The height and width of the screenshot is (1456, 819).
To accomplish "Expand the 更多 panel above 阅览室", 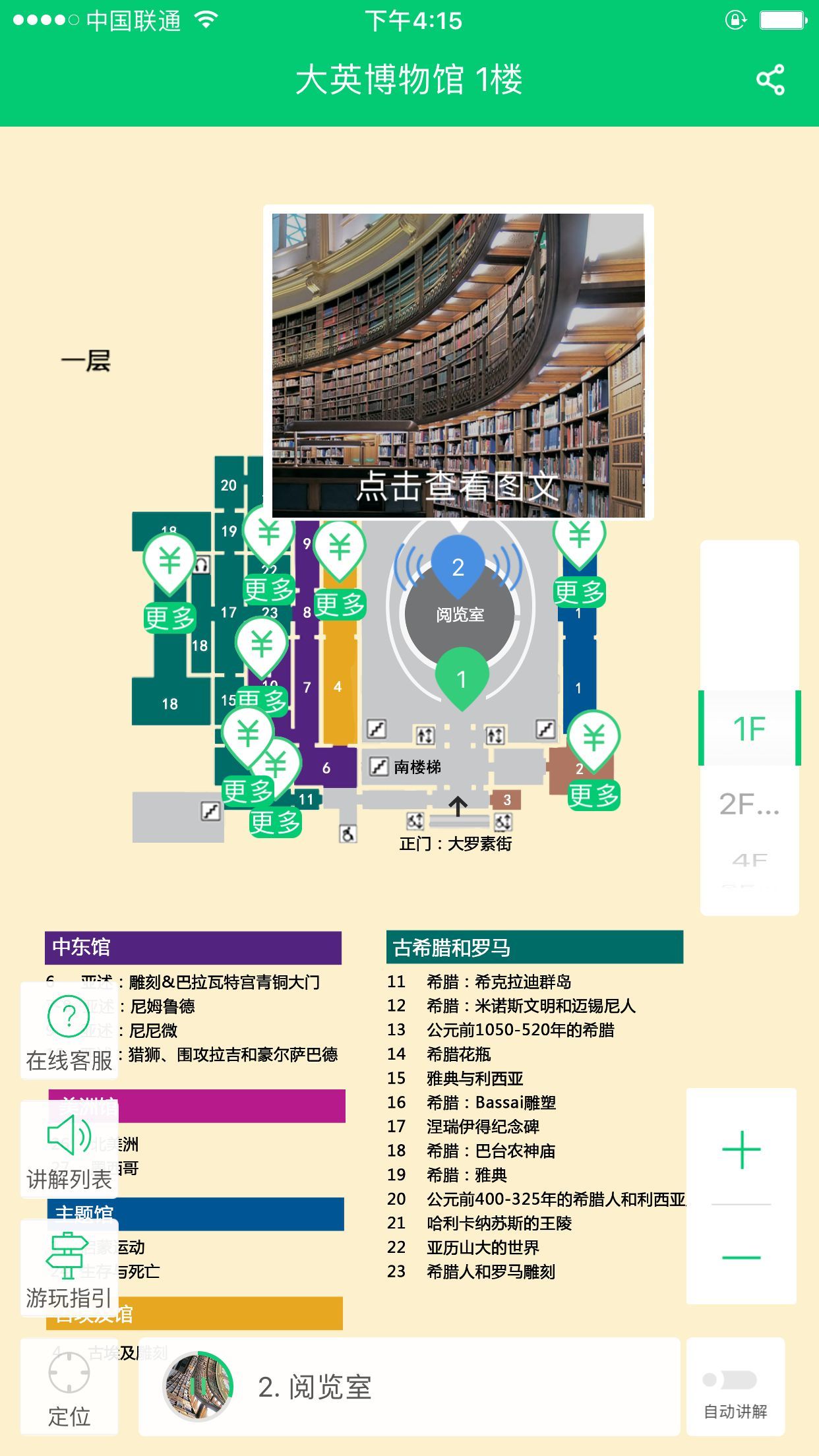I will (579, 592).
